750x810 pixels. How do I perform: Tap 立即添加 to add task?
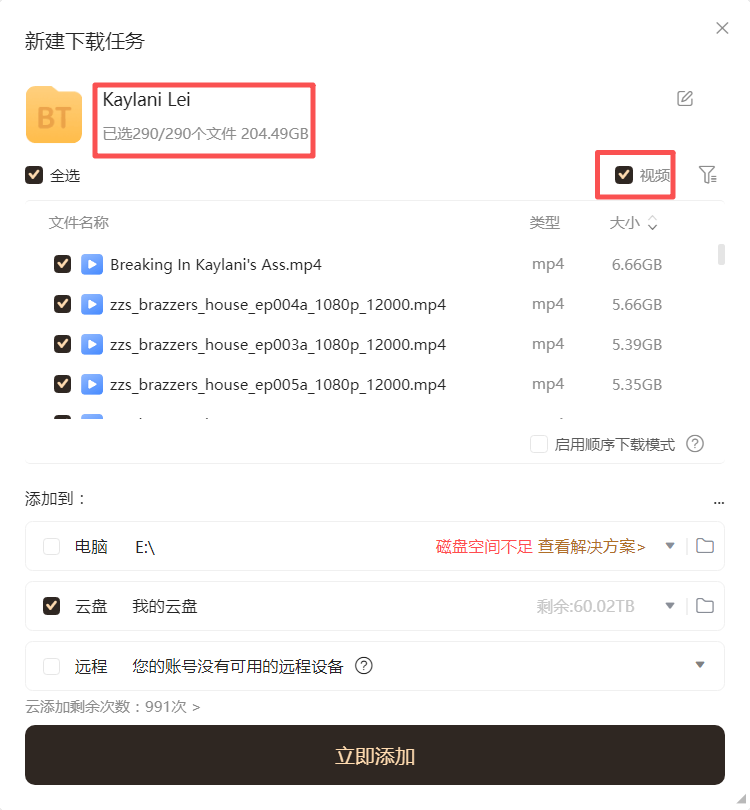[x=375, y=756]
